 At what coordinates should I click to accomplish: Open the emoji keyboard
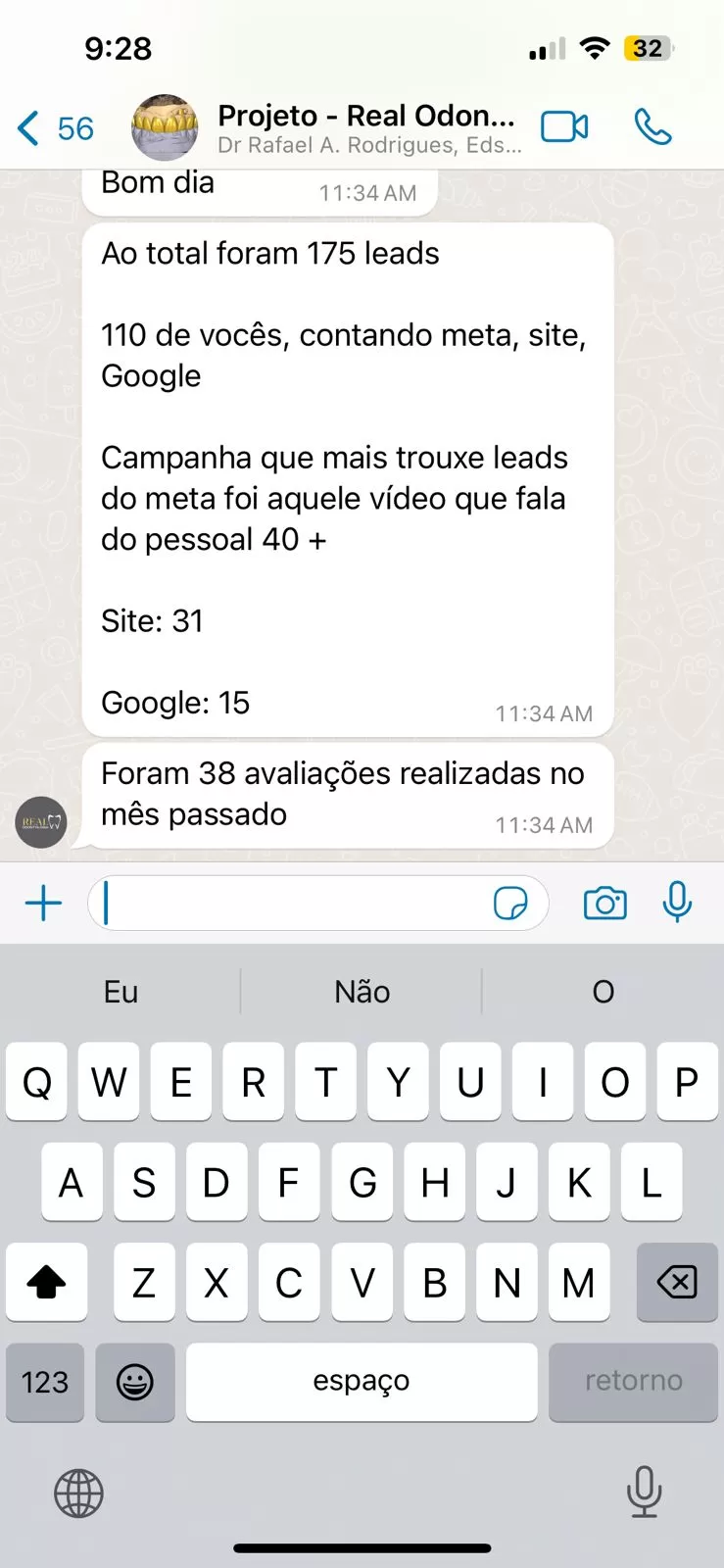click(135, 1382)
